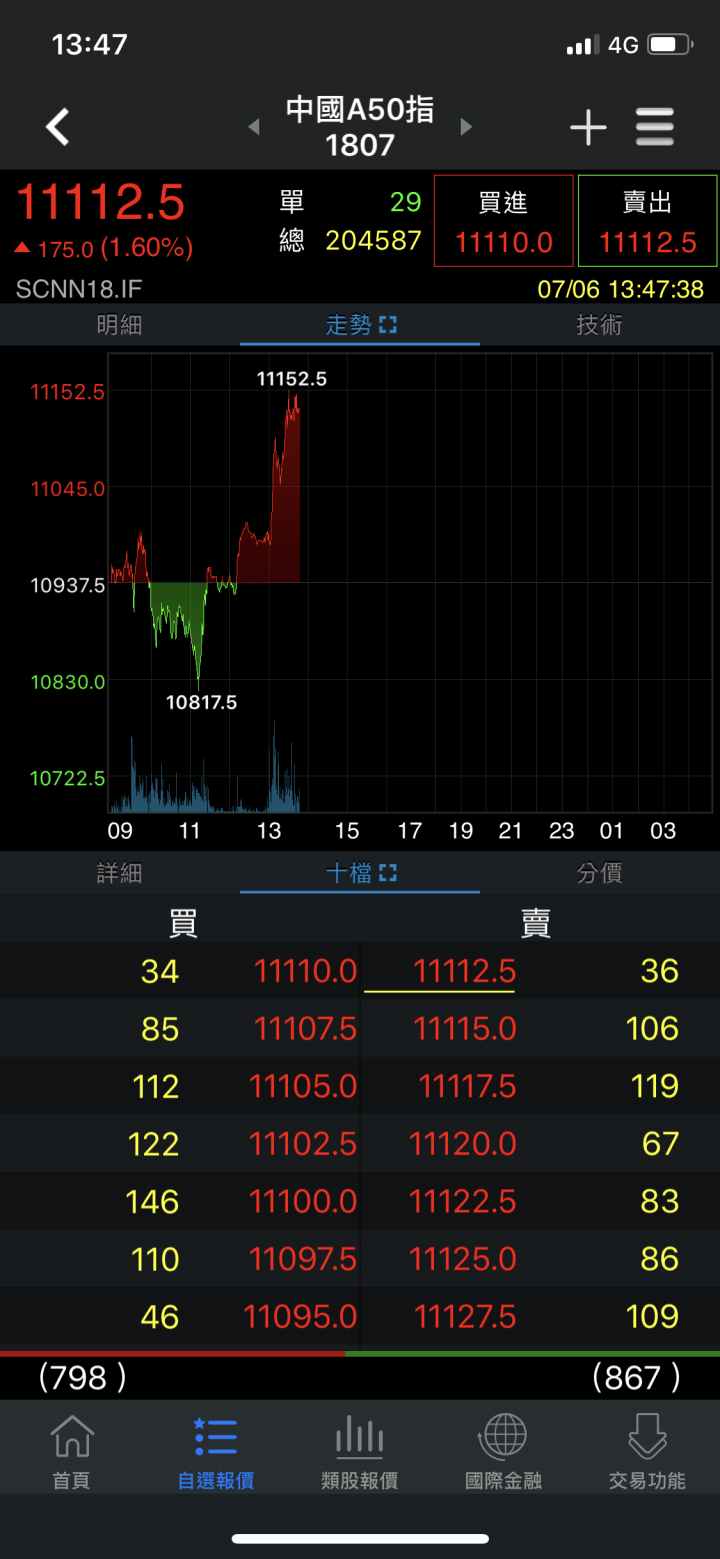Open 交易功能 trading functions
The image size is (720, 1559).
[x=647, y=1452]
